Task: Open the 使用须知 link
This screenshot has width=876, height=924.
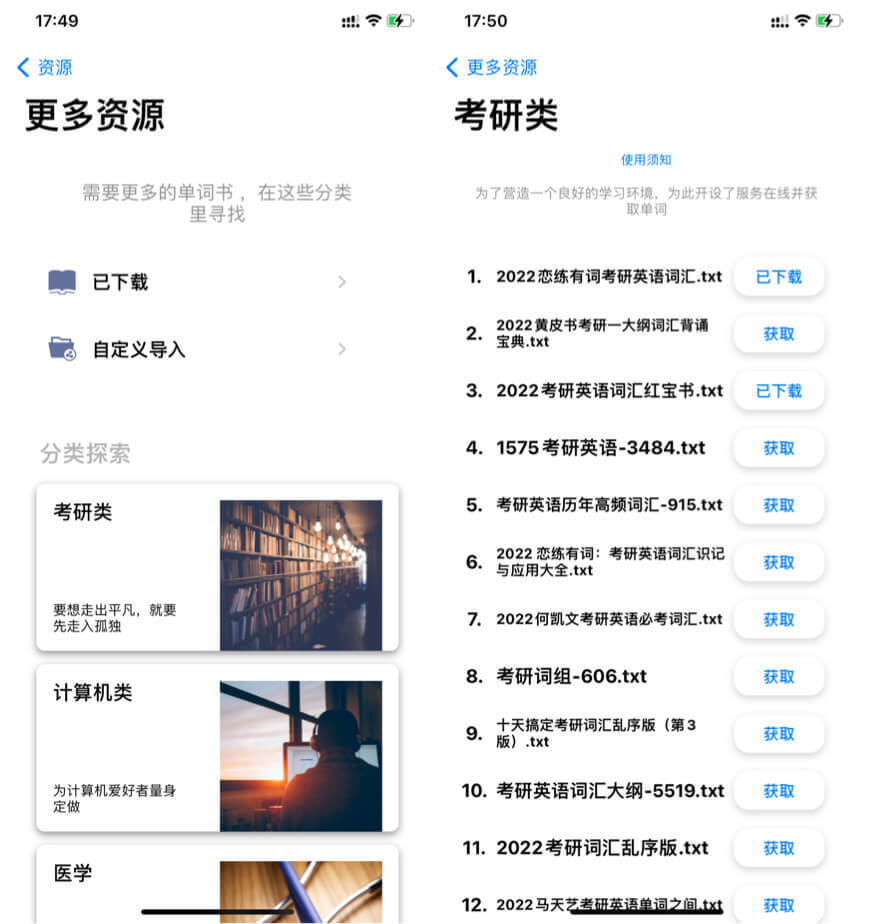Action: tap(646, 159)
